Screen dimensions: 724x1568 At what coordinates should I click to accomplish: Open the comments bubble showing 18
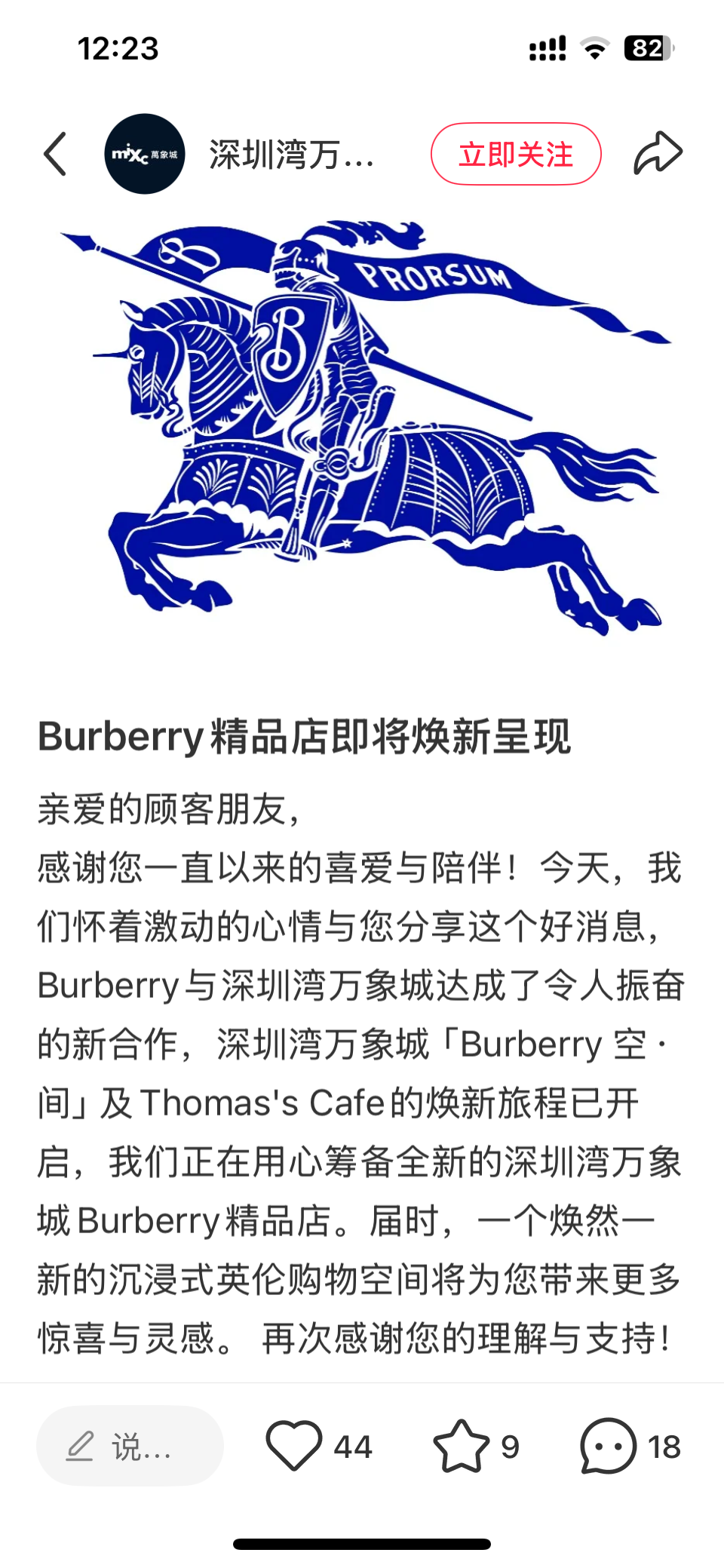[x=609, y=1446]
